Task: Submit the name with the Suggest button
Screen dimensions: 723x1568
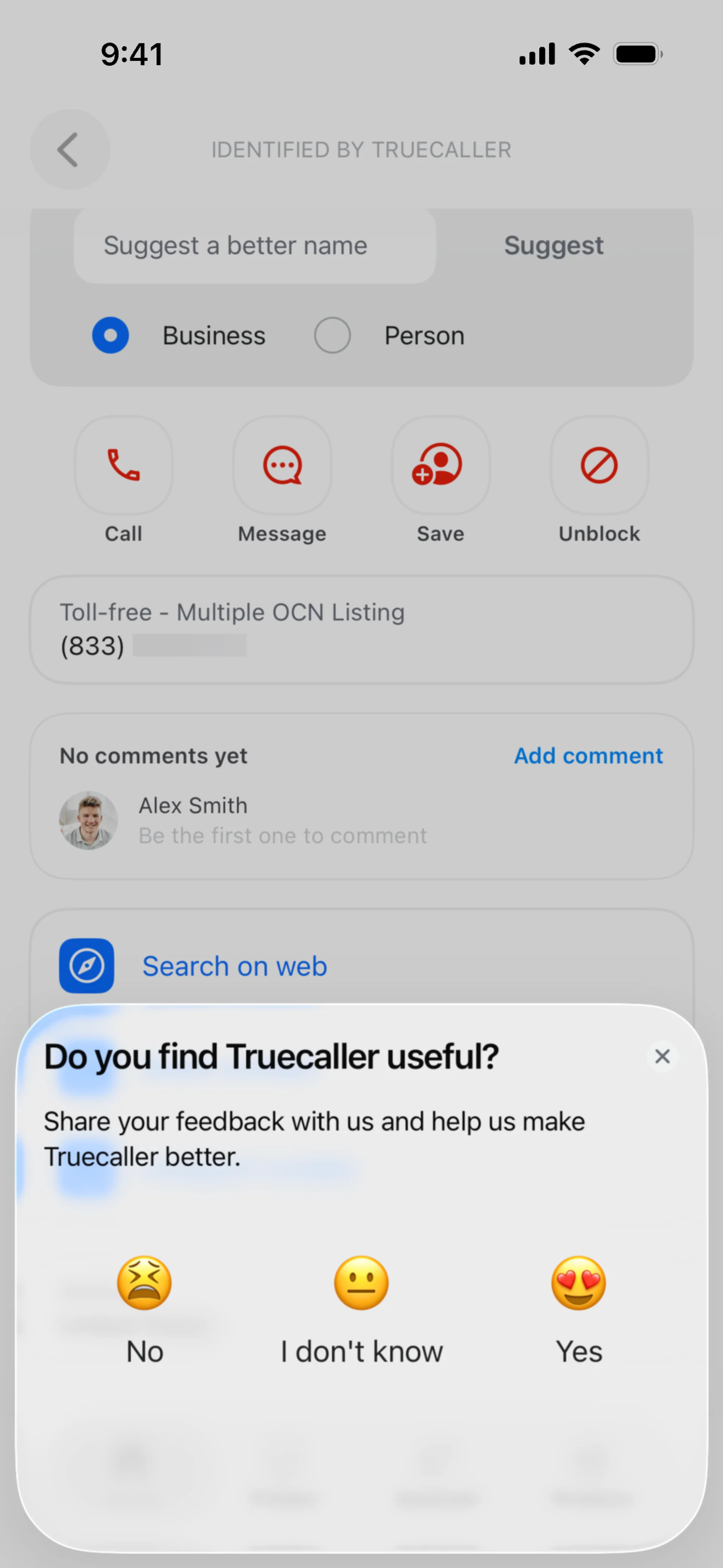Action: (553, 246)
